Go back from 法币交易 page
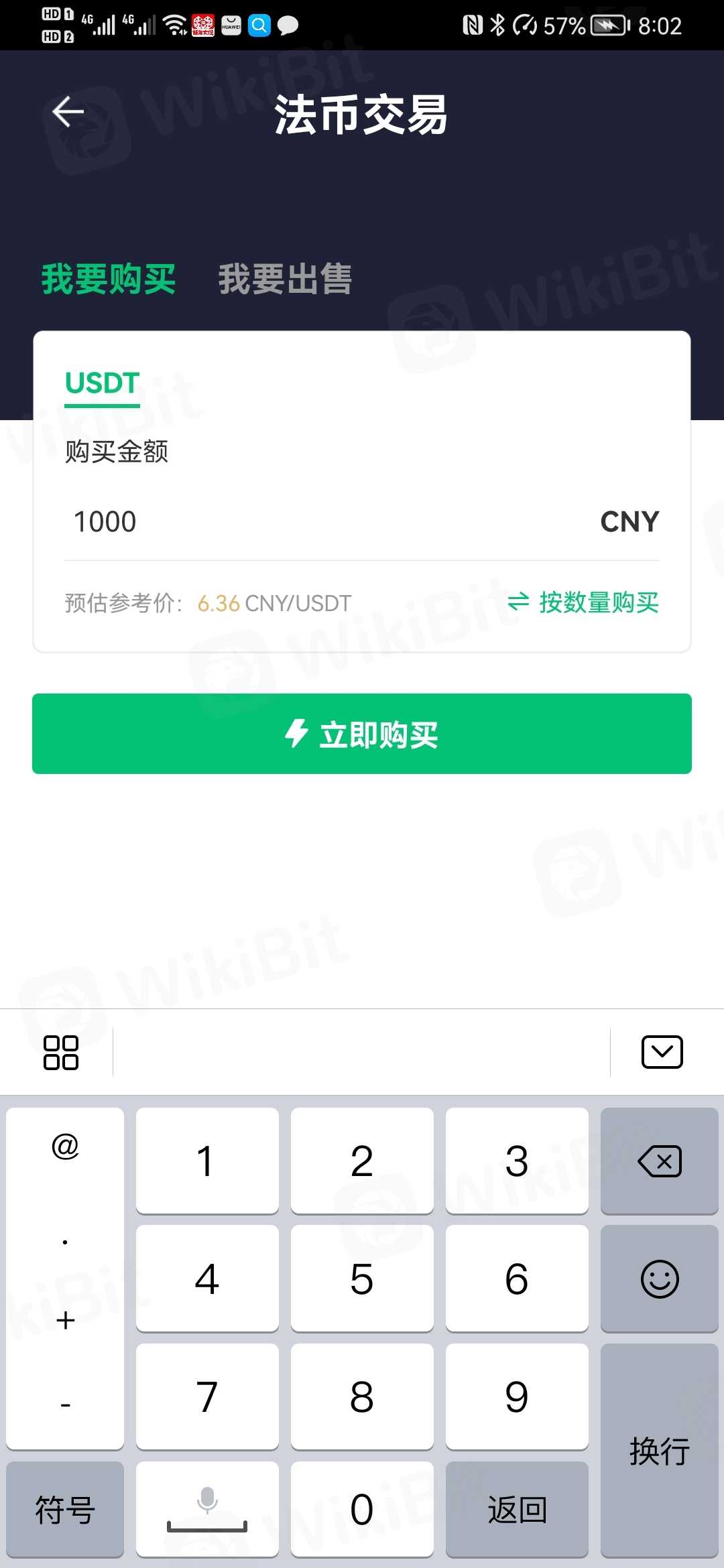Image resolution: width=724 pixels, height=1568 pixels. click(x=68, y=112)
